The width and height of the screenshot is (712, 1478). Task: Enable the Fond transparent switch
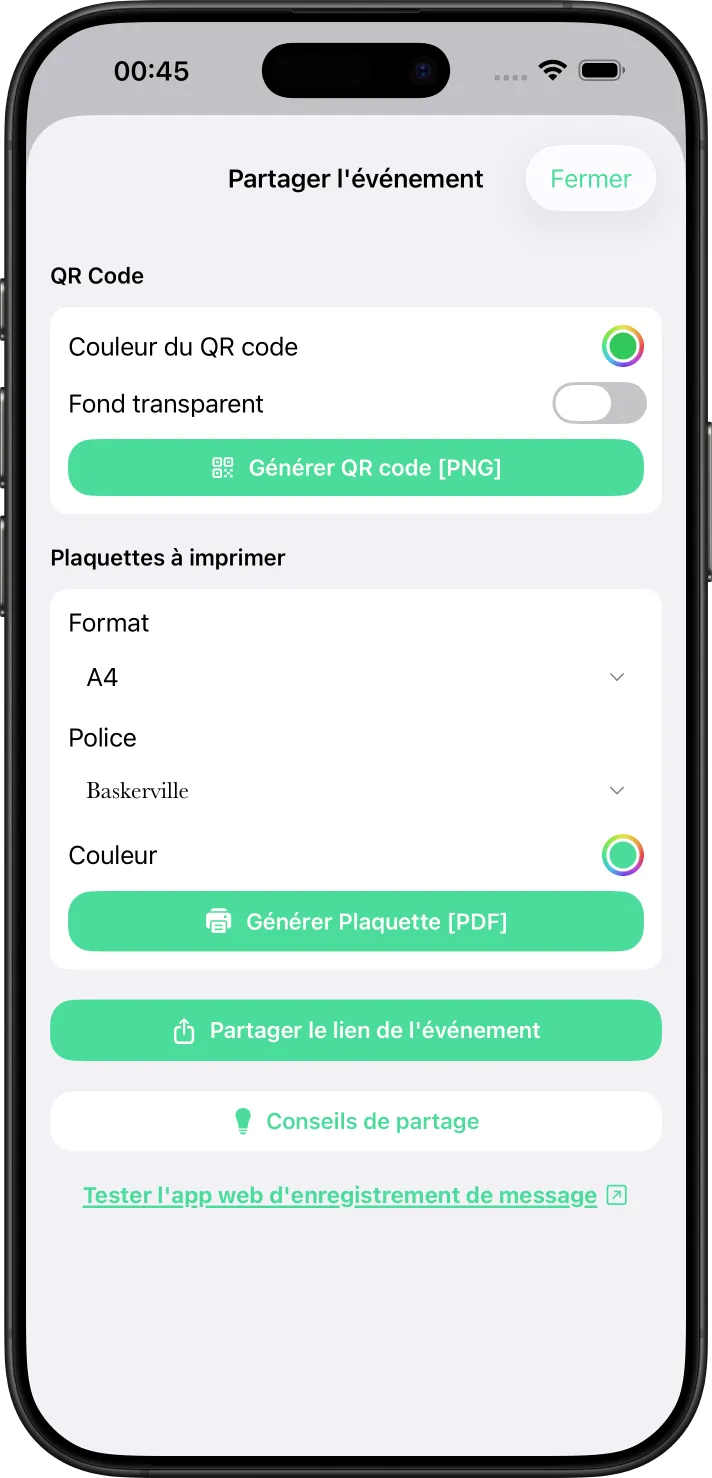pyautogui.click(x=599, y=404)
